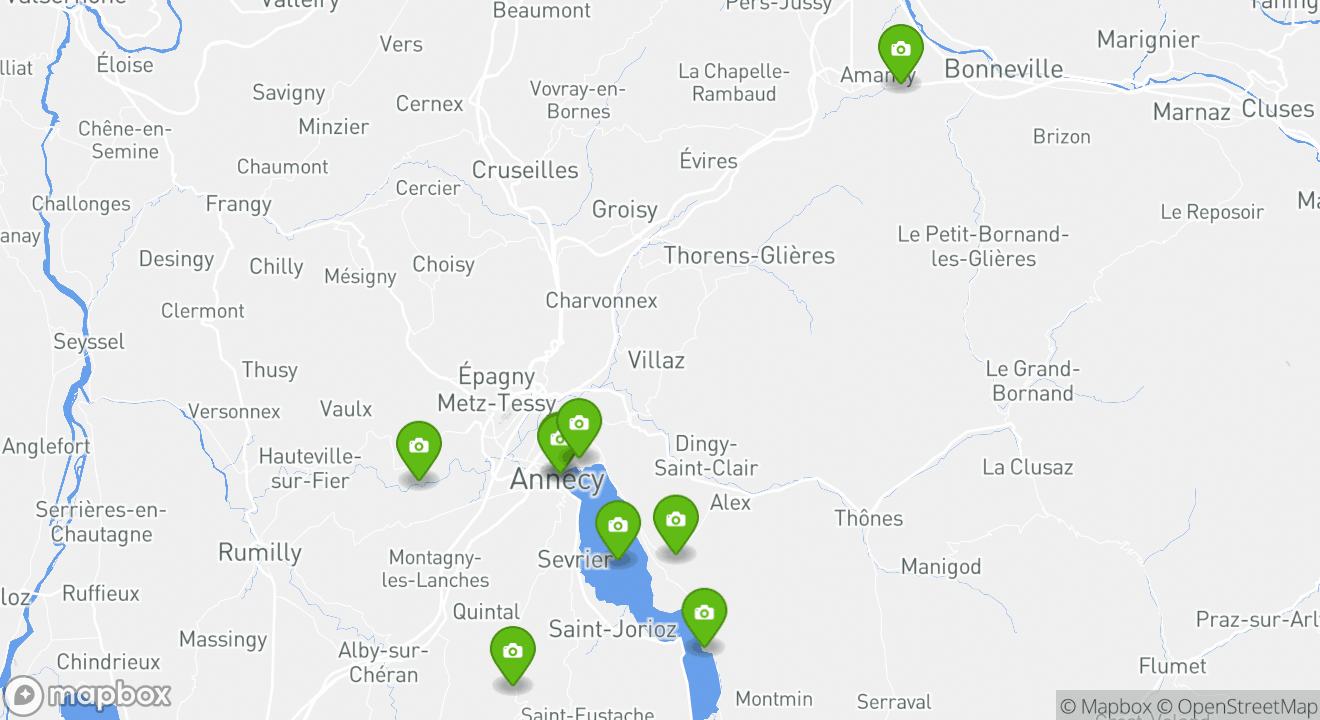Screen dimensions: 1320x720
Task: Open the photo marker near Amancy
Action: coord(900,50)
